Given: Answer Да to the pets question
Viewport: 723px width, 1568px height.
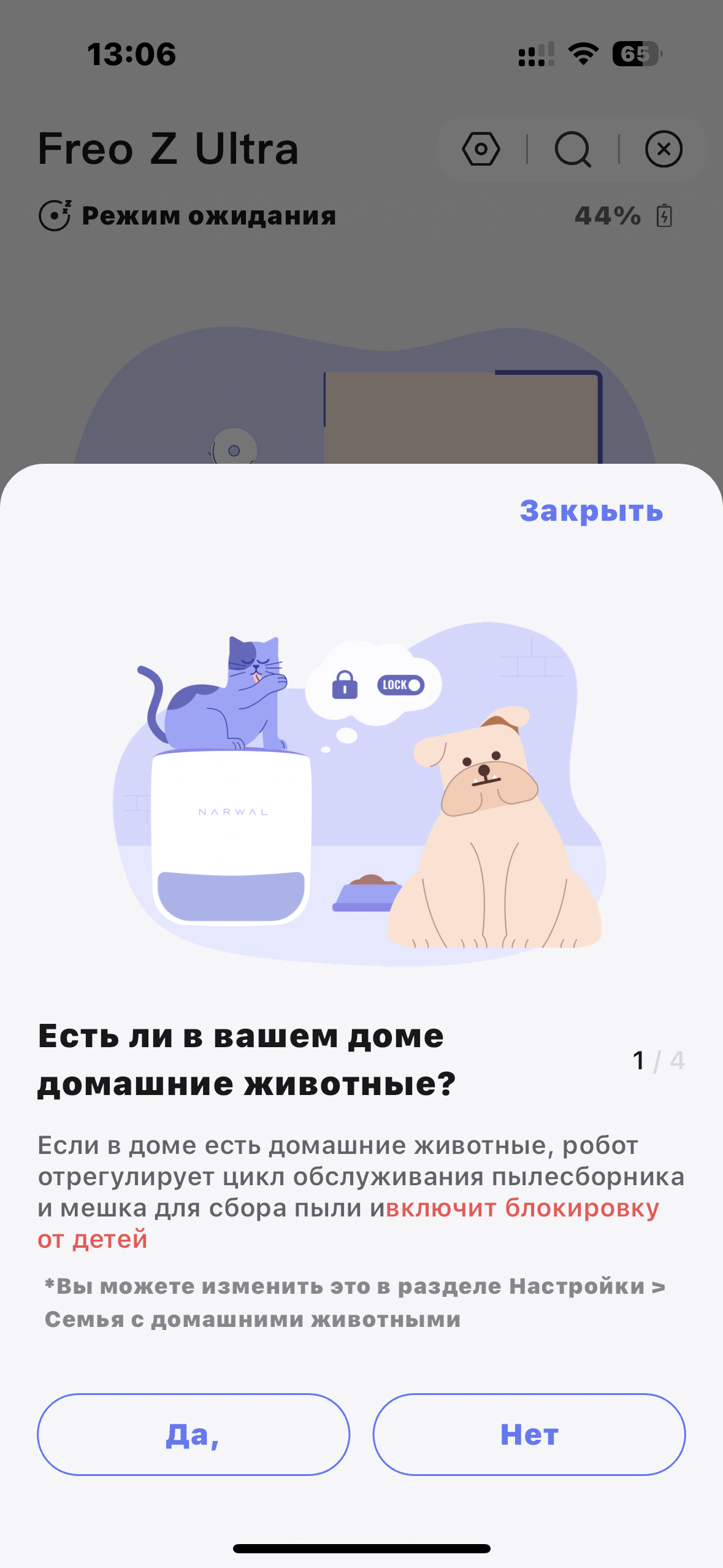Looking at the screenshot, I should click(193, 1434).
